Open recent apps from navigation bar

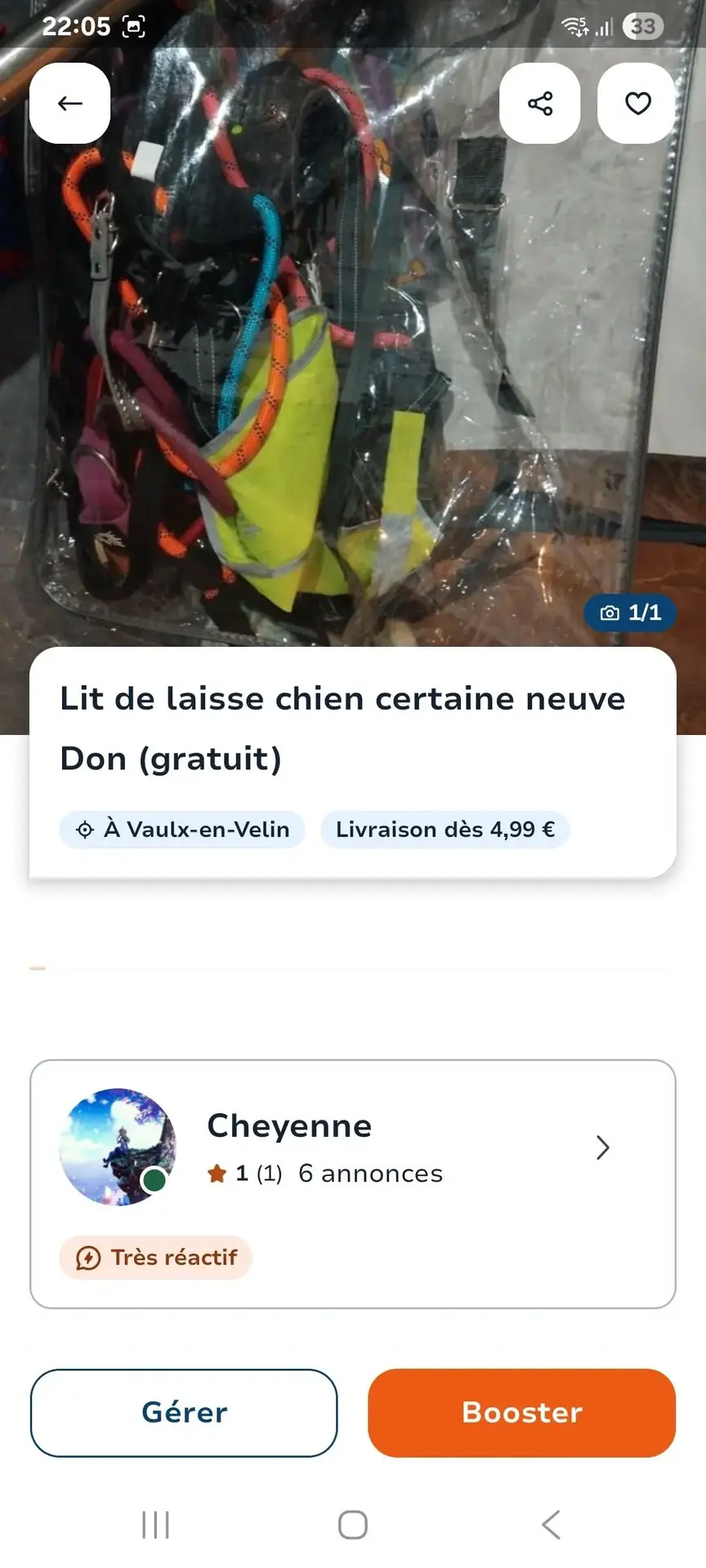155,1525
